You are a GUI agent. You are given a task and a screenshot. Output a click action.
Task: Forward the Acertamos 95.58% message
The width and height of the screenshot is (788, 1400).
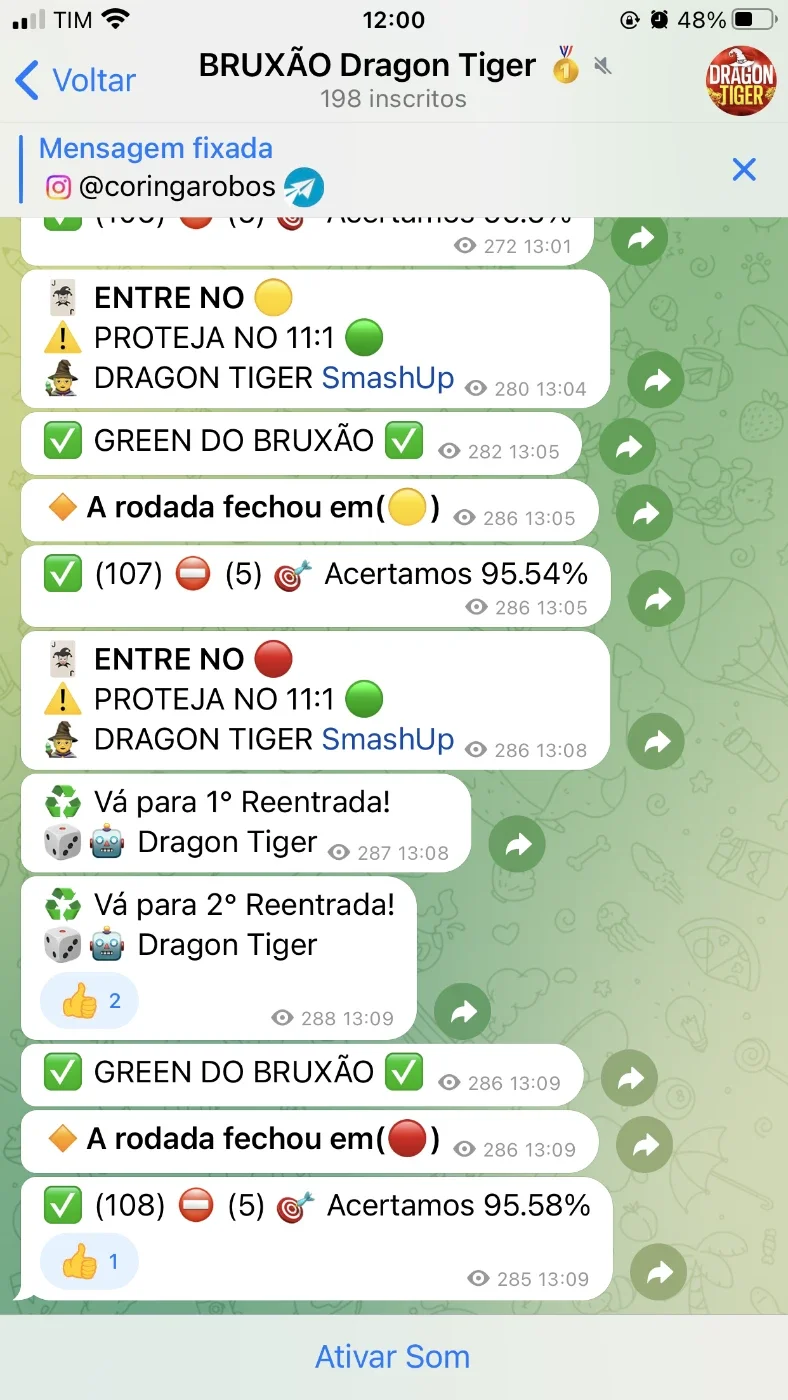click(x=660, y=1272)
